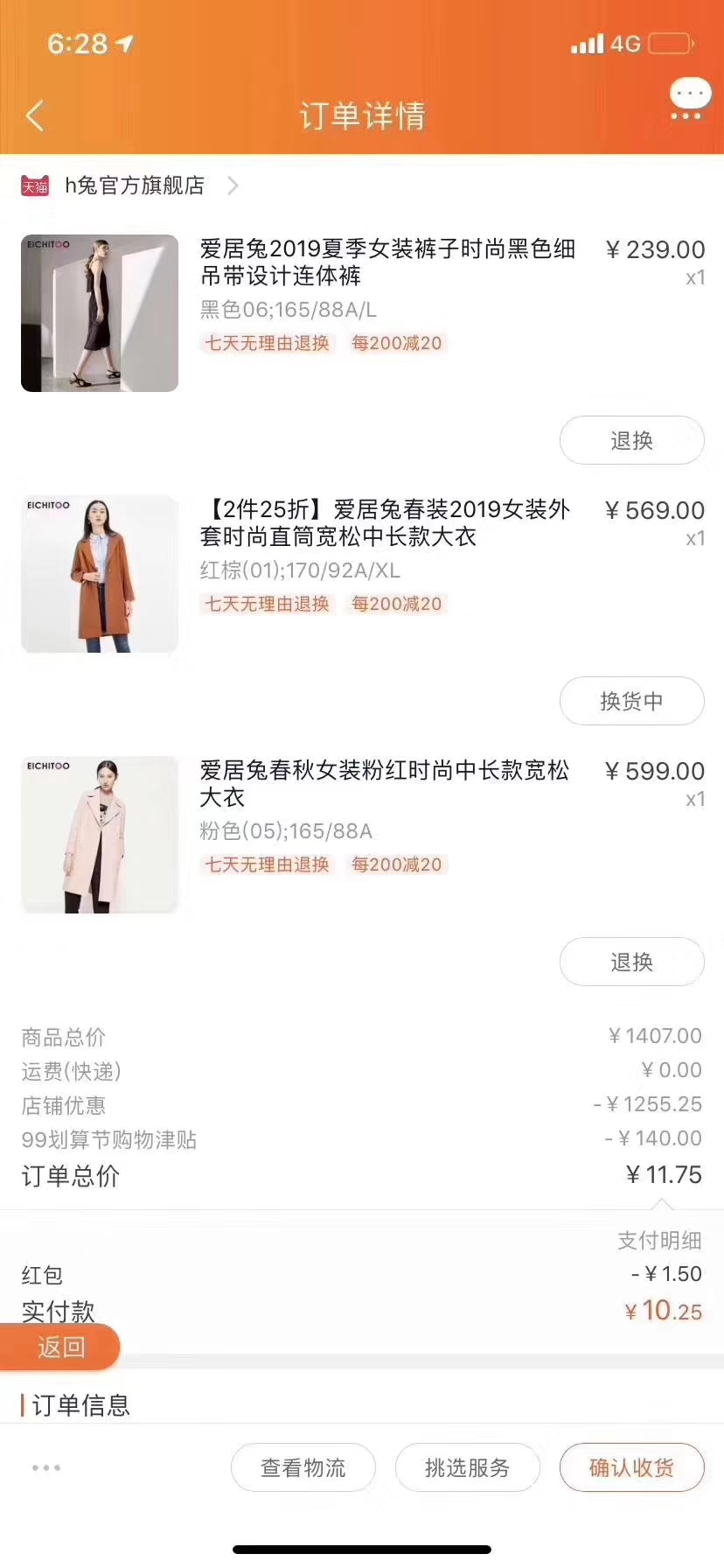The height and width of the screenshot is (1568, 724).
Task: Tap the 返回 return button
Action: click(60, 1347)
